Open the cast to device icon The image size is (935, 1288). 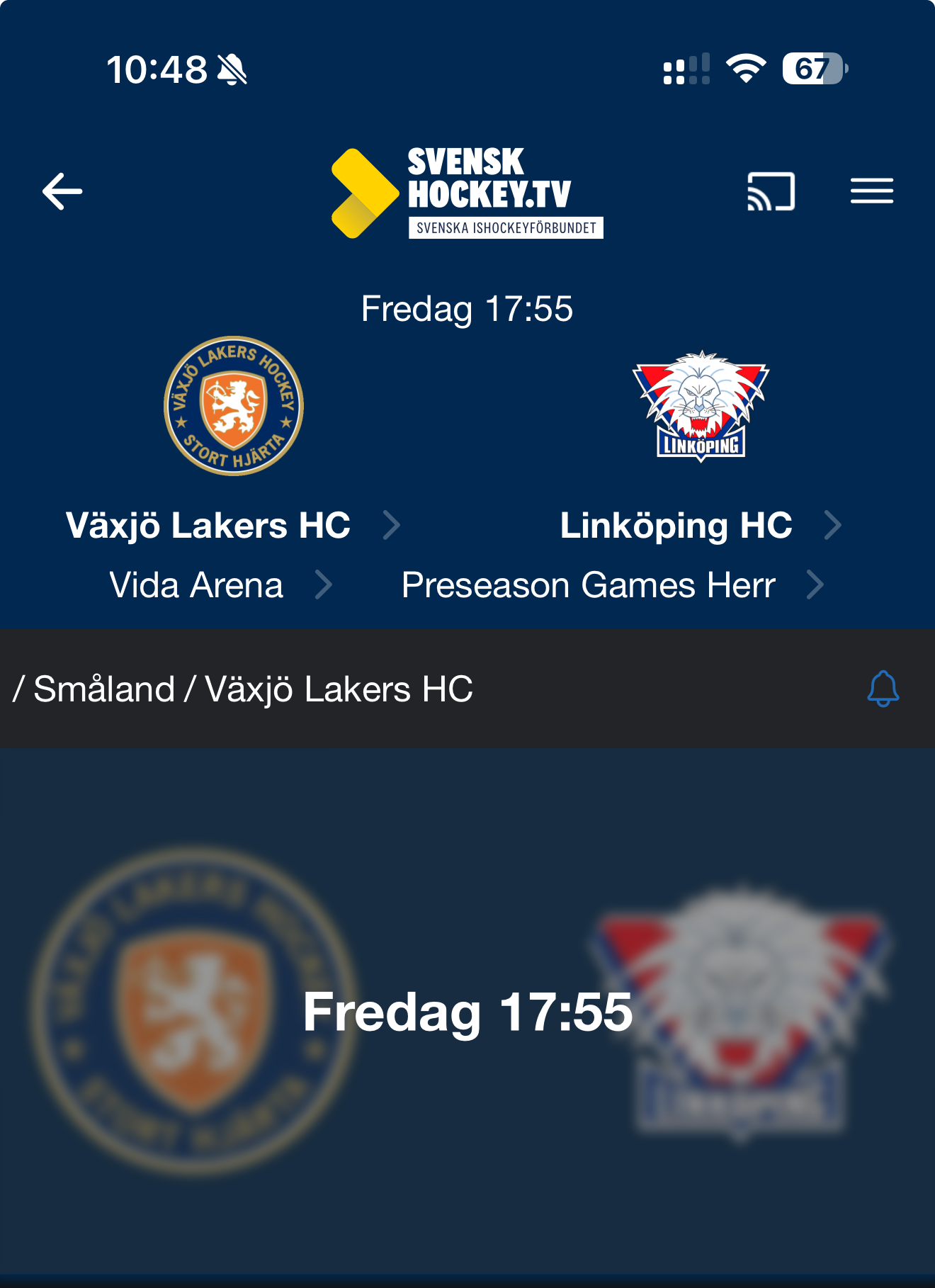(x=771, y=191)
